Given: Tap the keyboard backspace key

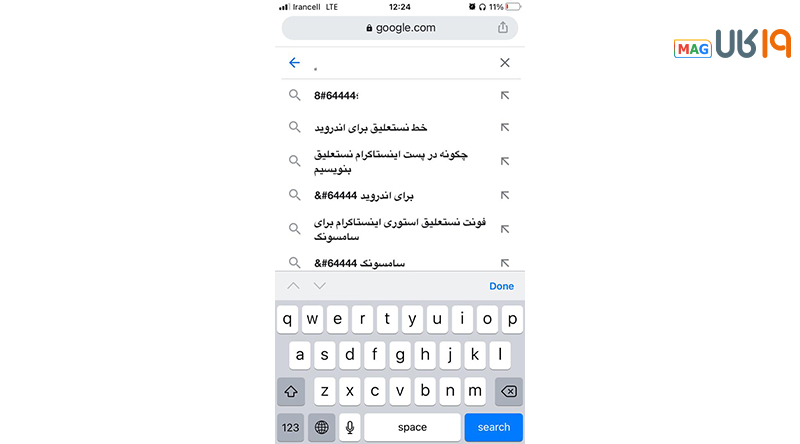Looking at the screenshot, I should point(508,391).
